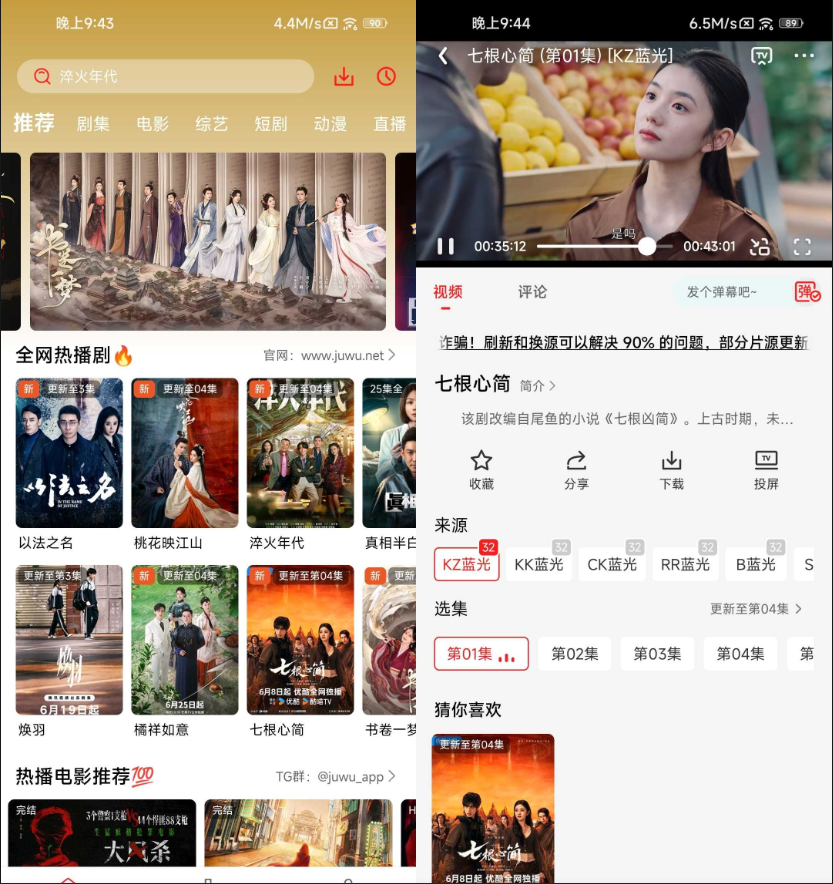Screen dimensions: 833x884
Task: Add 七根心简 to 收藏 favorites
Action: 481,469
